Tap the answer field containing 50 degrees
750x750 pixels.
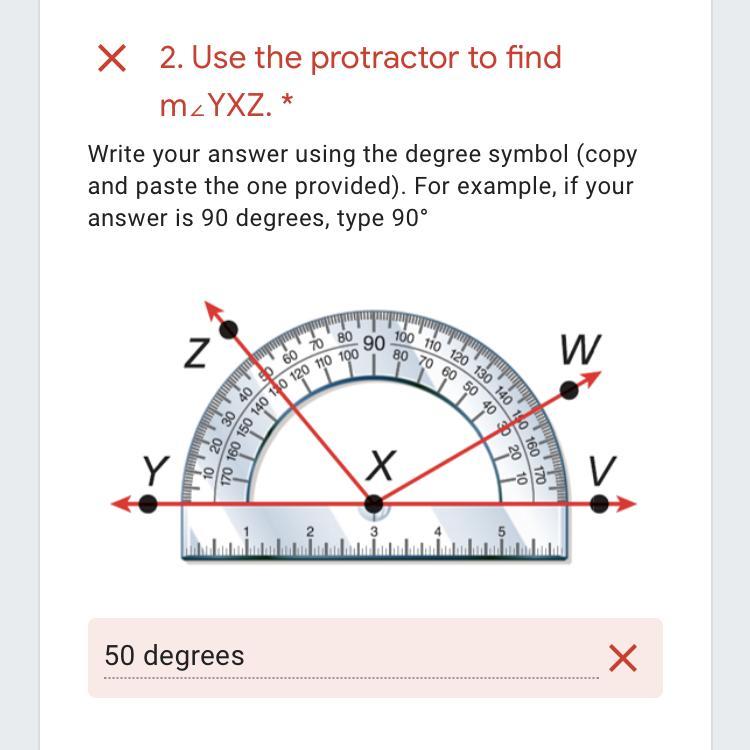click(350, 657)
